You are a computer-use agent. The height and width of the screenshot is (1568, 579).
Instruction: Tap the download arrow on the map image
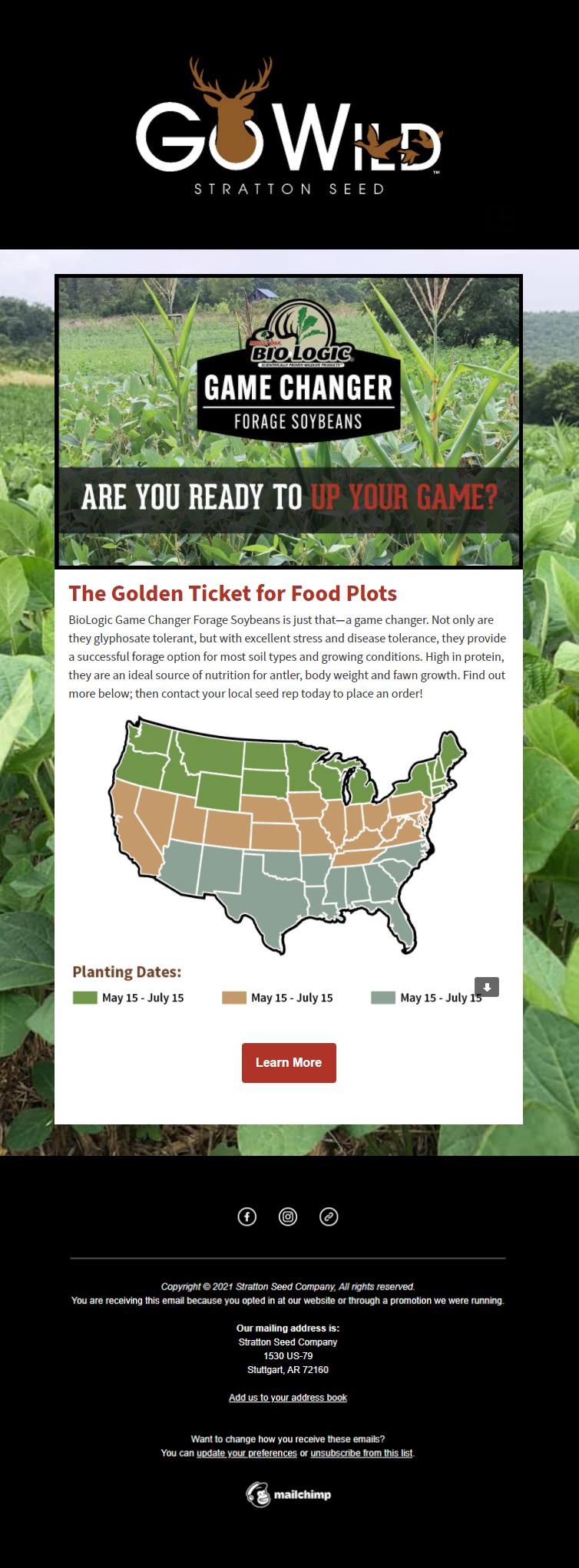487,987
